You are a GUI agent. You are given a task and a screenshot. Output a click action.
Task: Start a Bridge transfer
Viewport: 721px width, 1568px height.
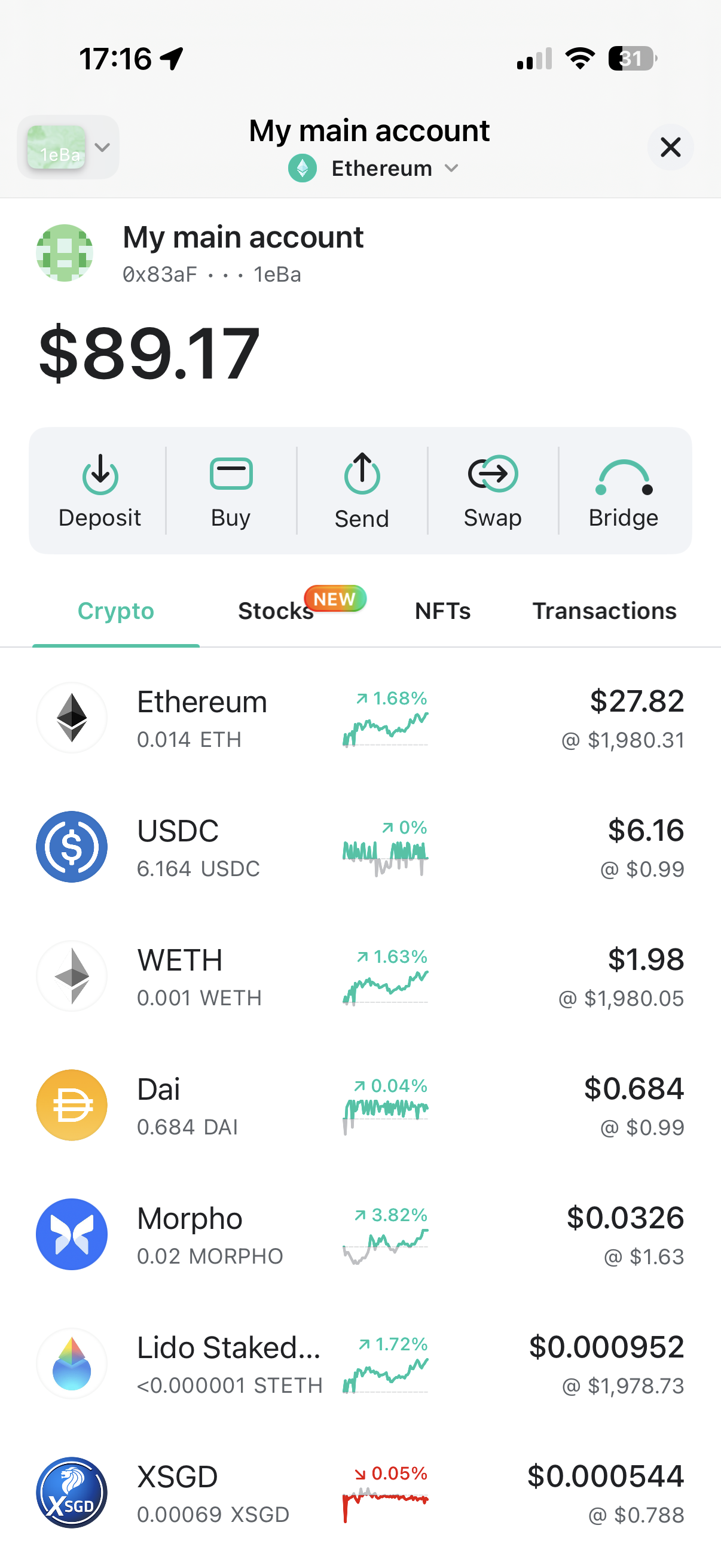[x=623, y=490]
